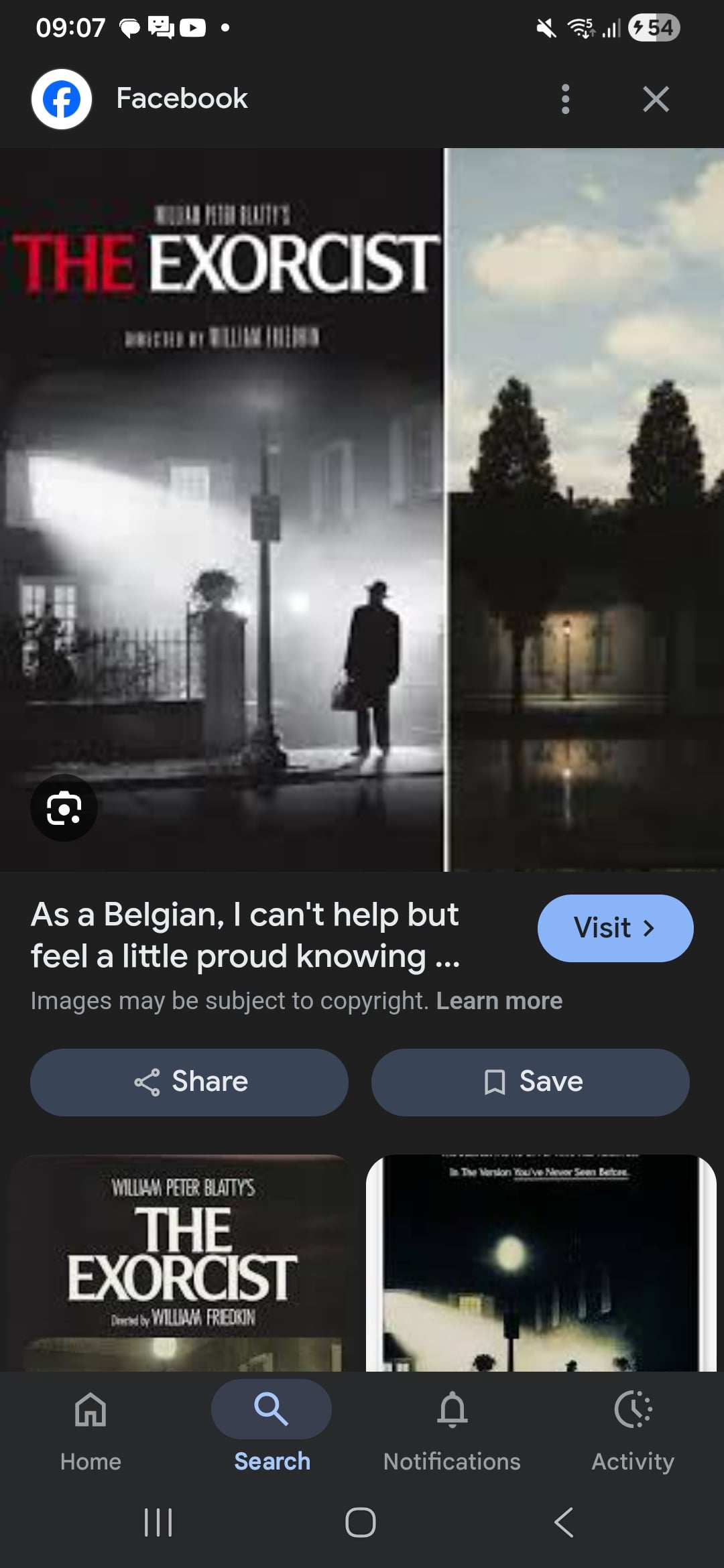The image size is (724, 1568).
Task: Open the recent apps view
Action: pos(158,1522)
